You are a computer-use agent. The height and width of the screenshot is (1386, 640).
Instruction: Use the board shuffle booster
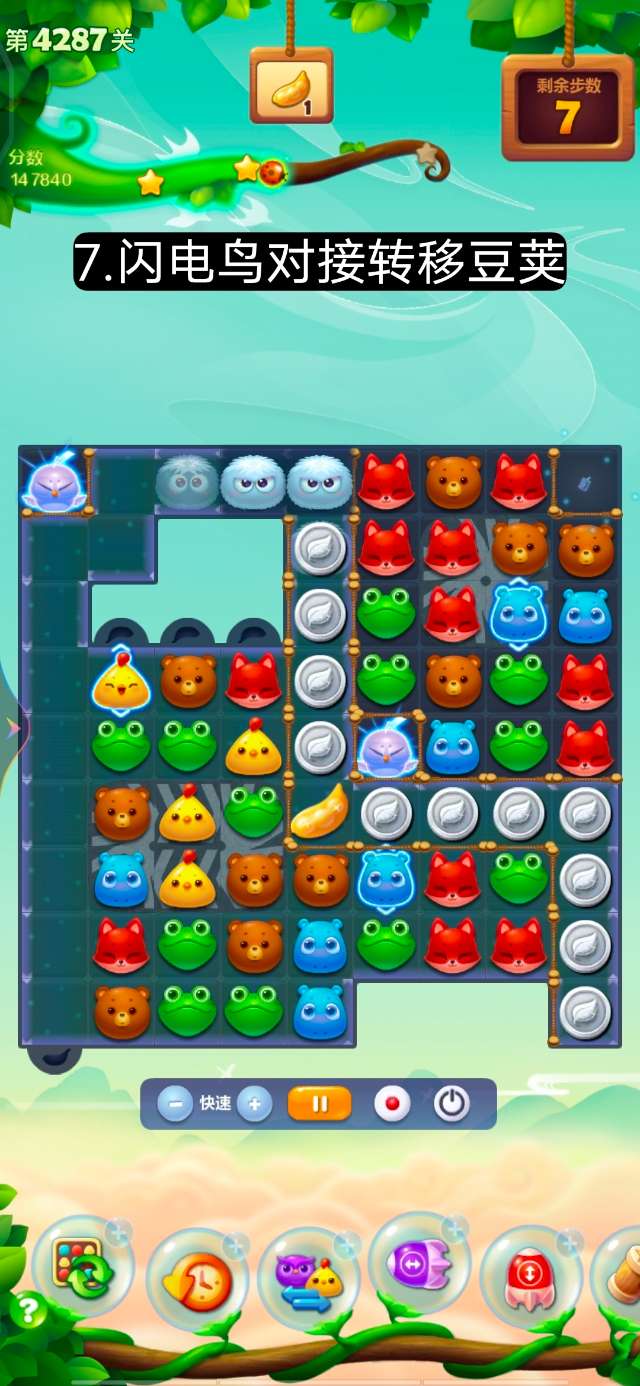82,1267
